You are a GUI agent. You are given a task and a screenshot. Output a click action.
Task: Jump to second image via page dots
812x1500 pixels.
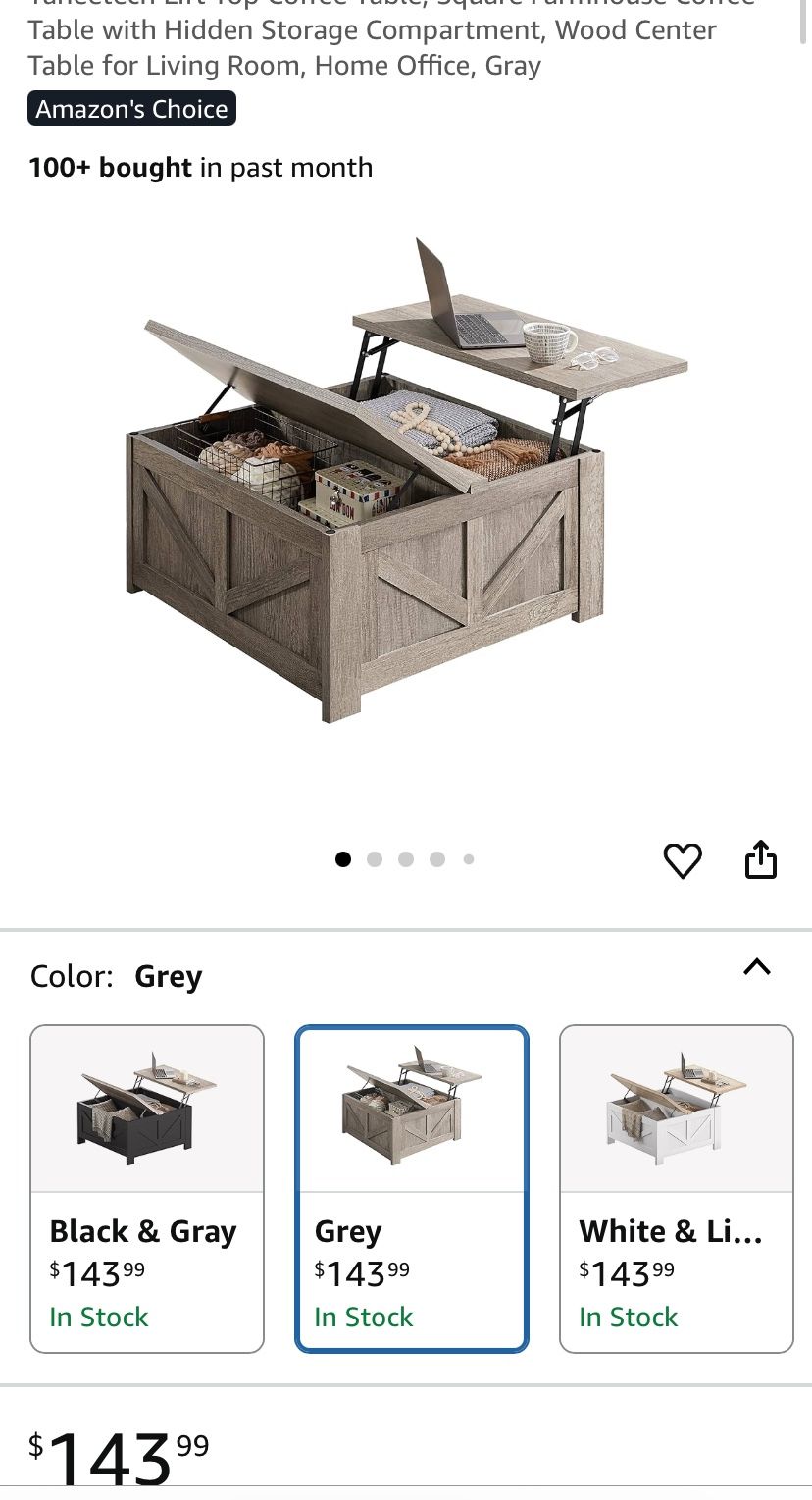coord(375,859)
